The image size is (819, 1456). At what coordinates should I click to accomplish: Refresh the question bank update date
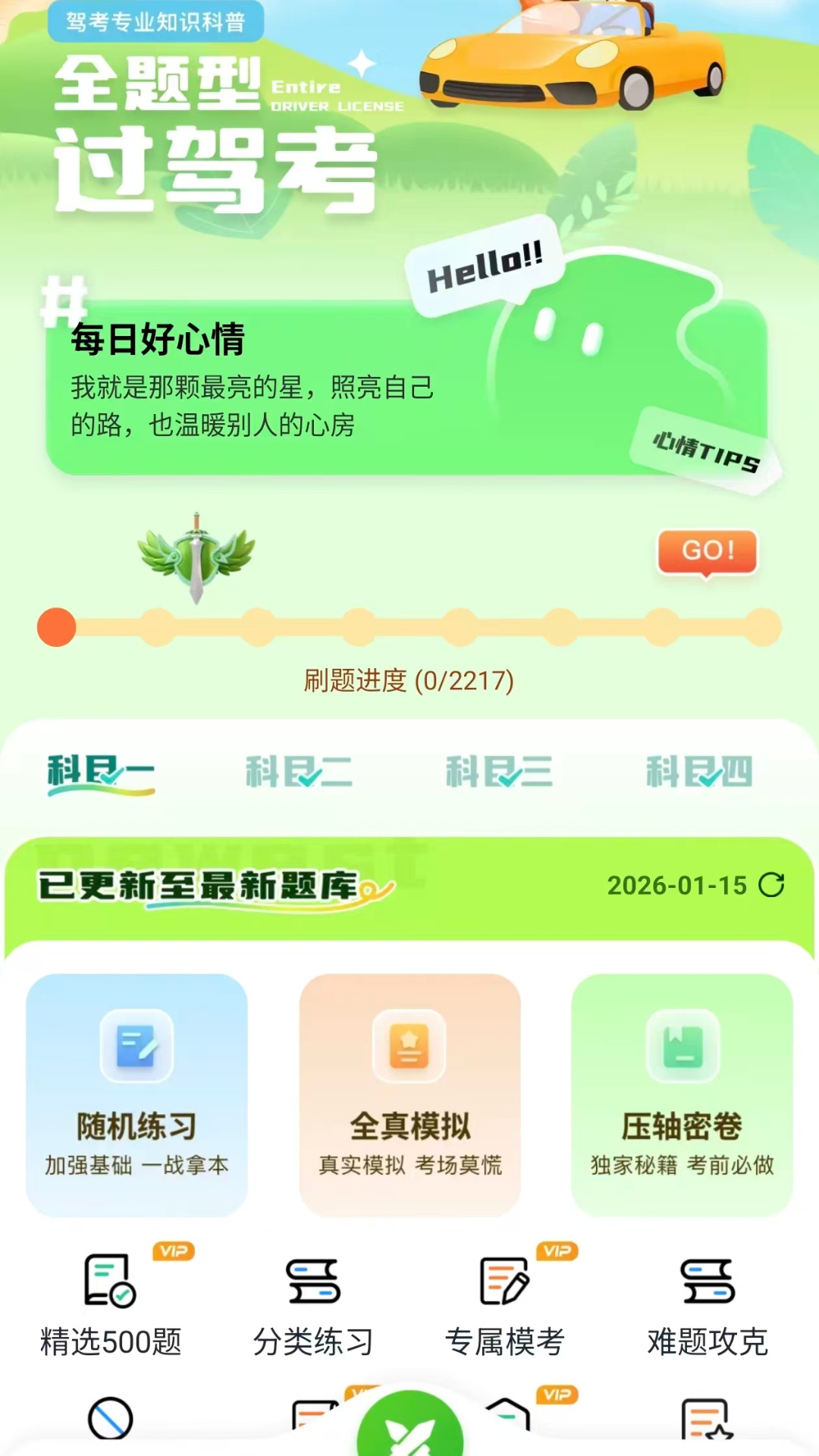771,885
